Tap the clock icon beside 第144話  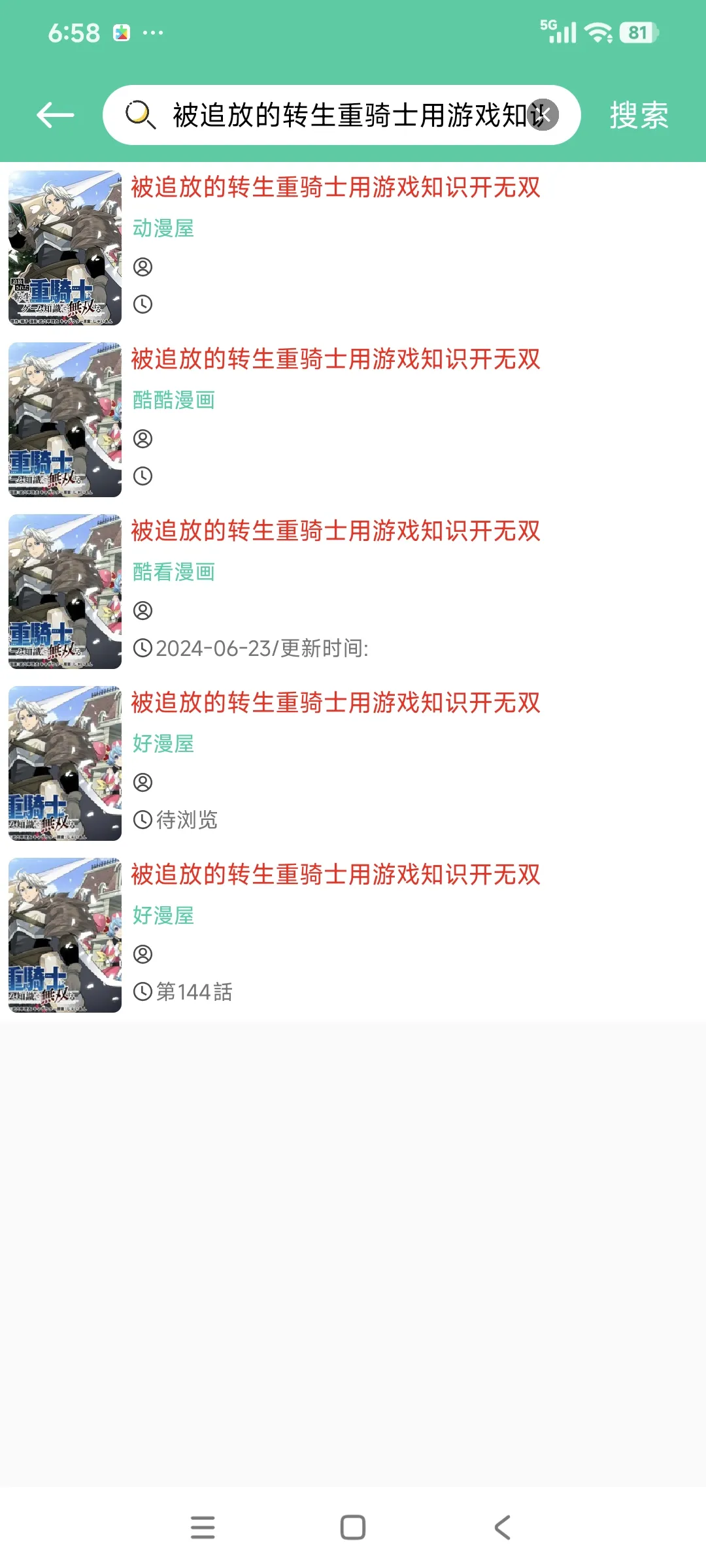[x=143, y=992]
